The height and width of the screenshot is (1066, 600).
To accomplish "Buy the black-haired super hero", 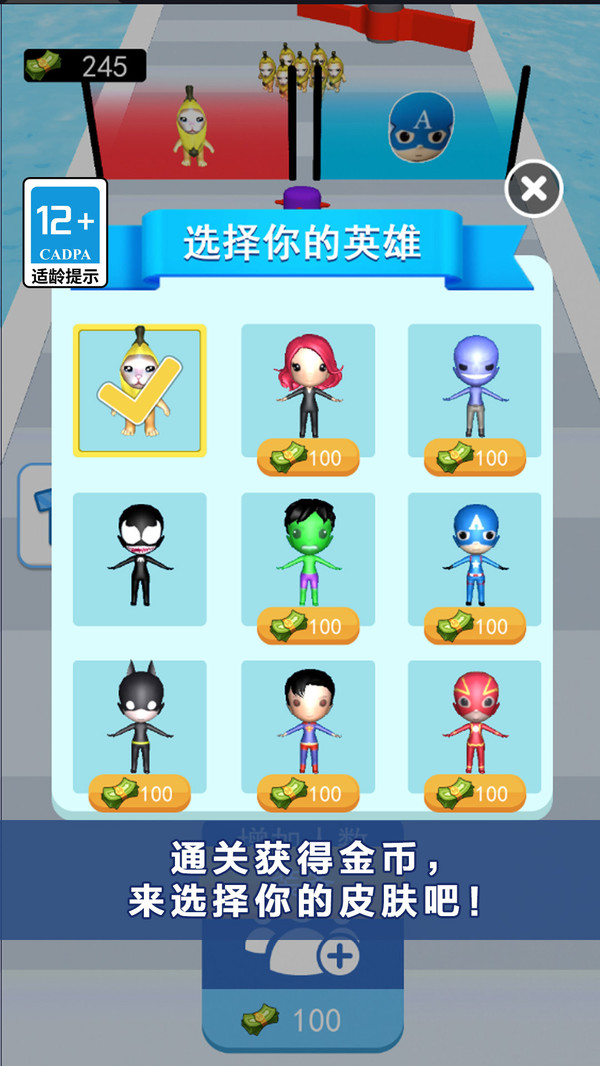I will pos(308,793).
